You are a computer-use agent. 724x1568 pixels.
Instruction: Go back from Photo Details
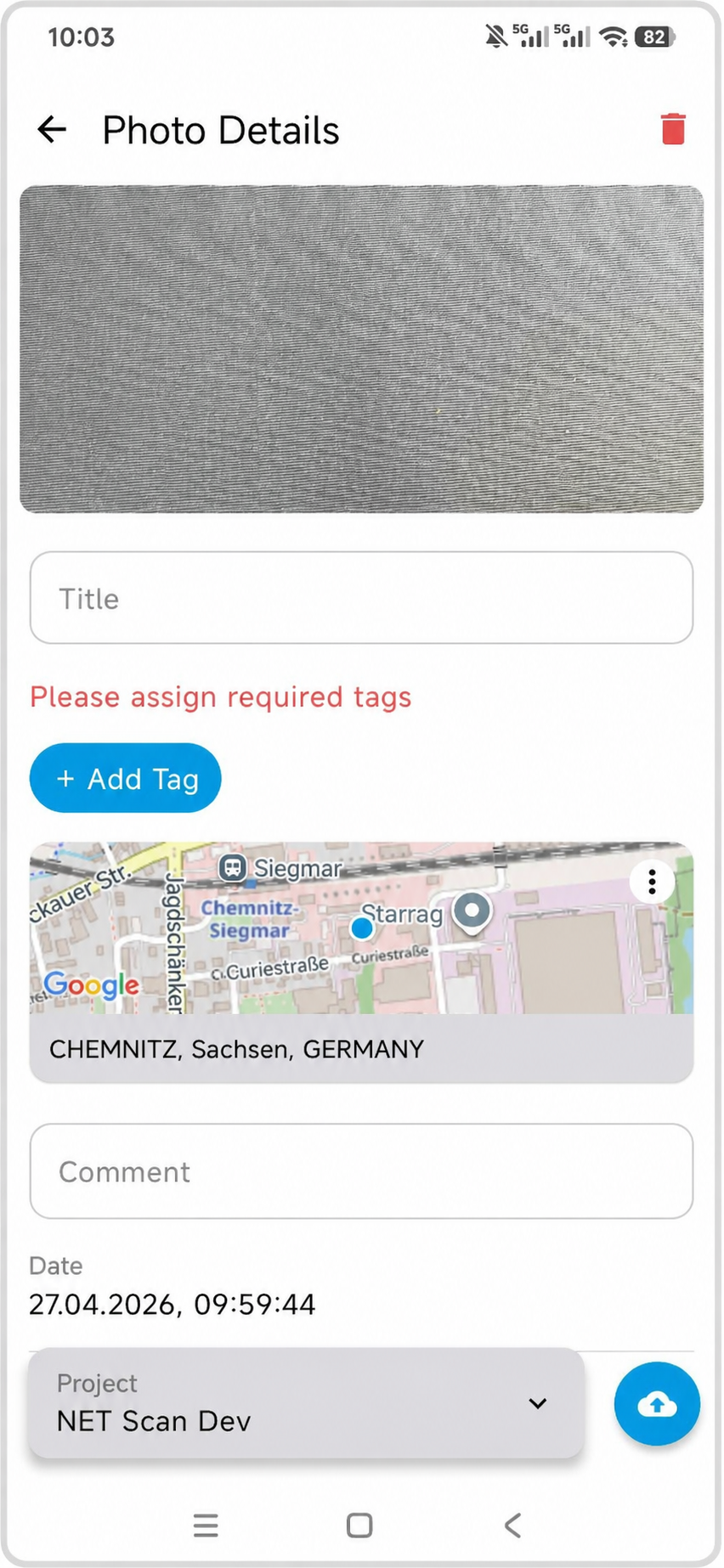52,130
